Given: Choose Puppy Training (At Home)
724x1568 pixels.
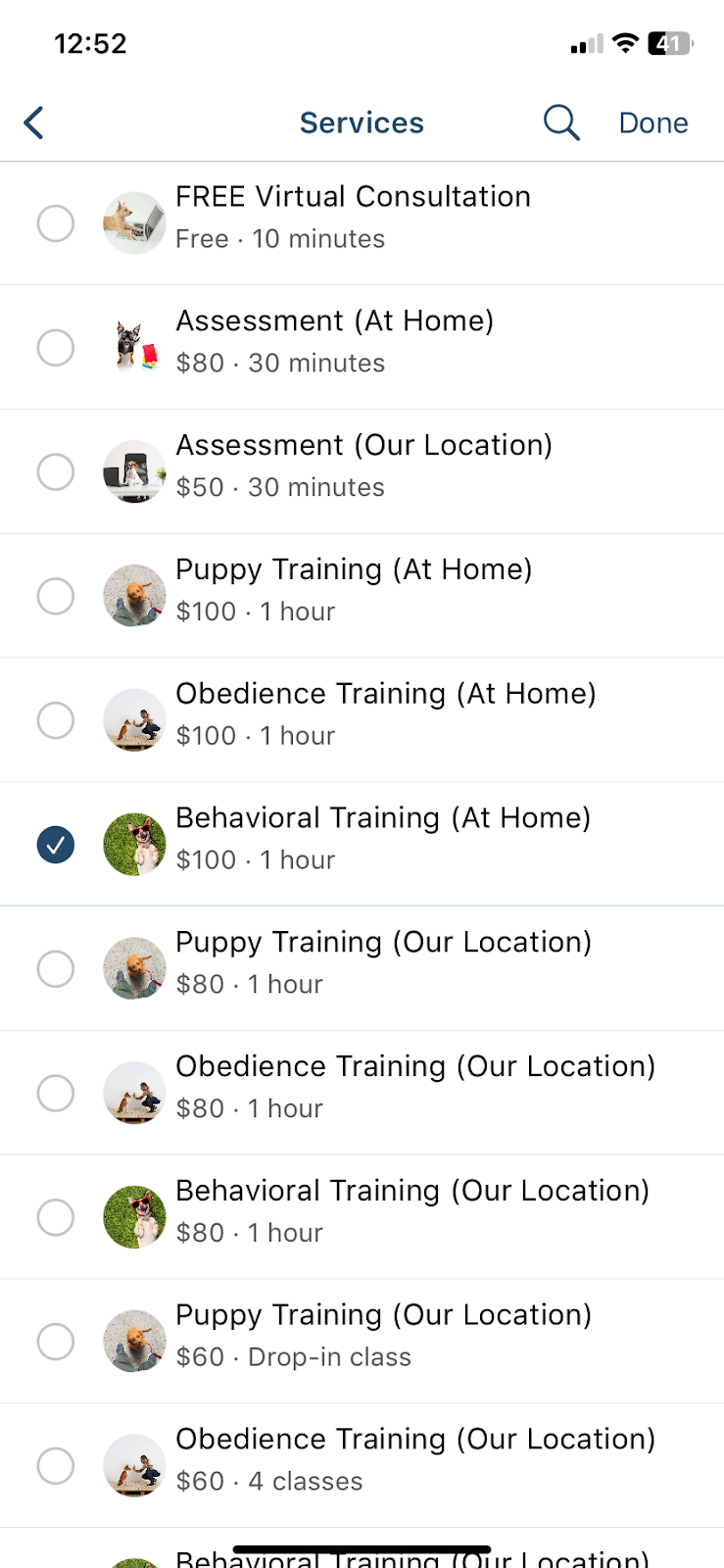Looking at the screenshot, I should tap(362, 596).
